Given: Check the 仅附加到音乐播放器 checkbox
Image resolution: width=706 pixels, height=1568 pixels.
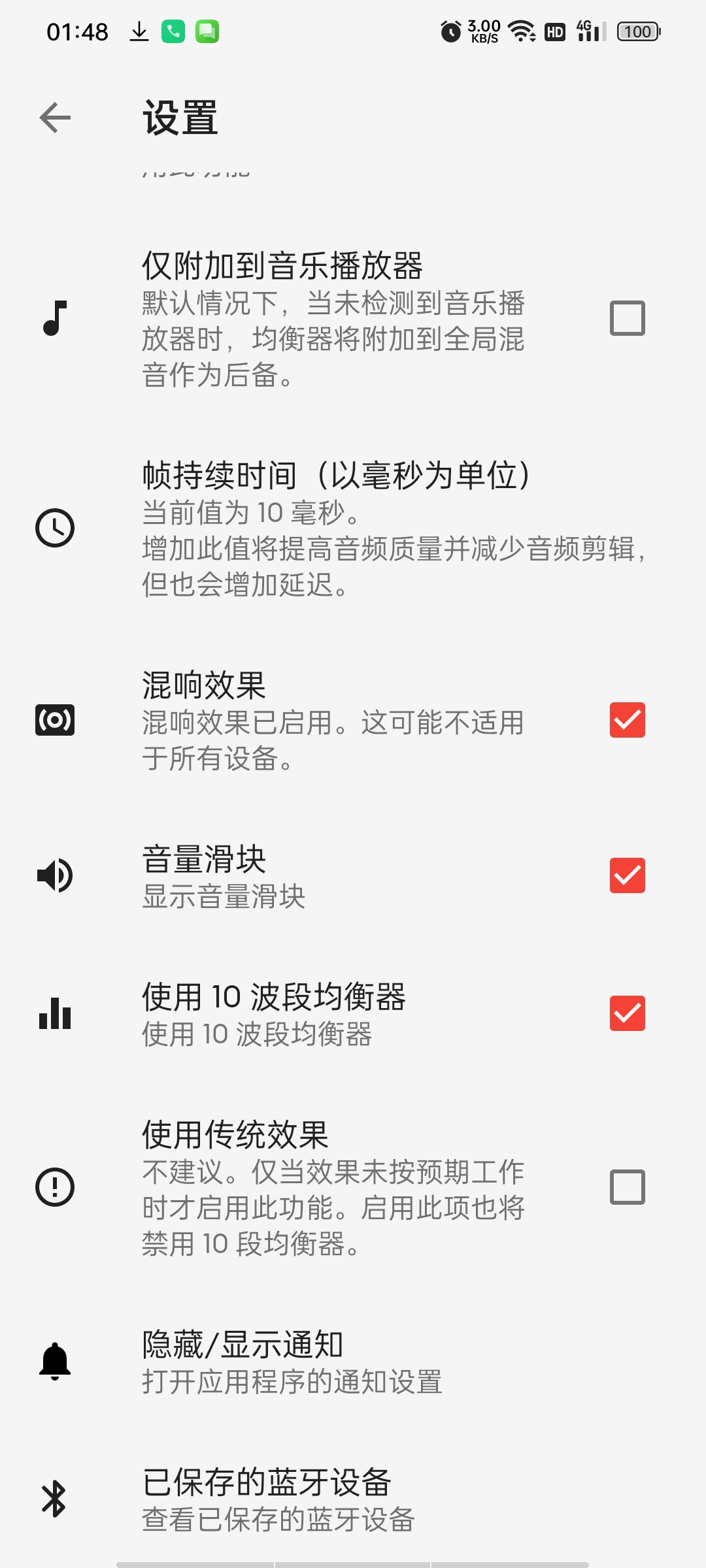Looking at the screenshot, I should click(627, 318).
